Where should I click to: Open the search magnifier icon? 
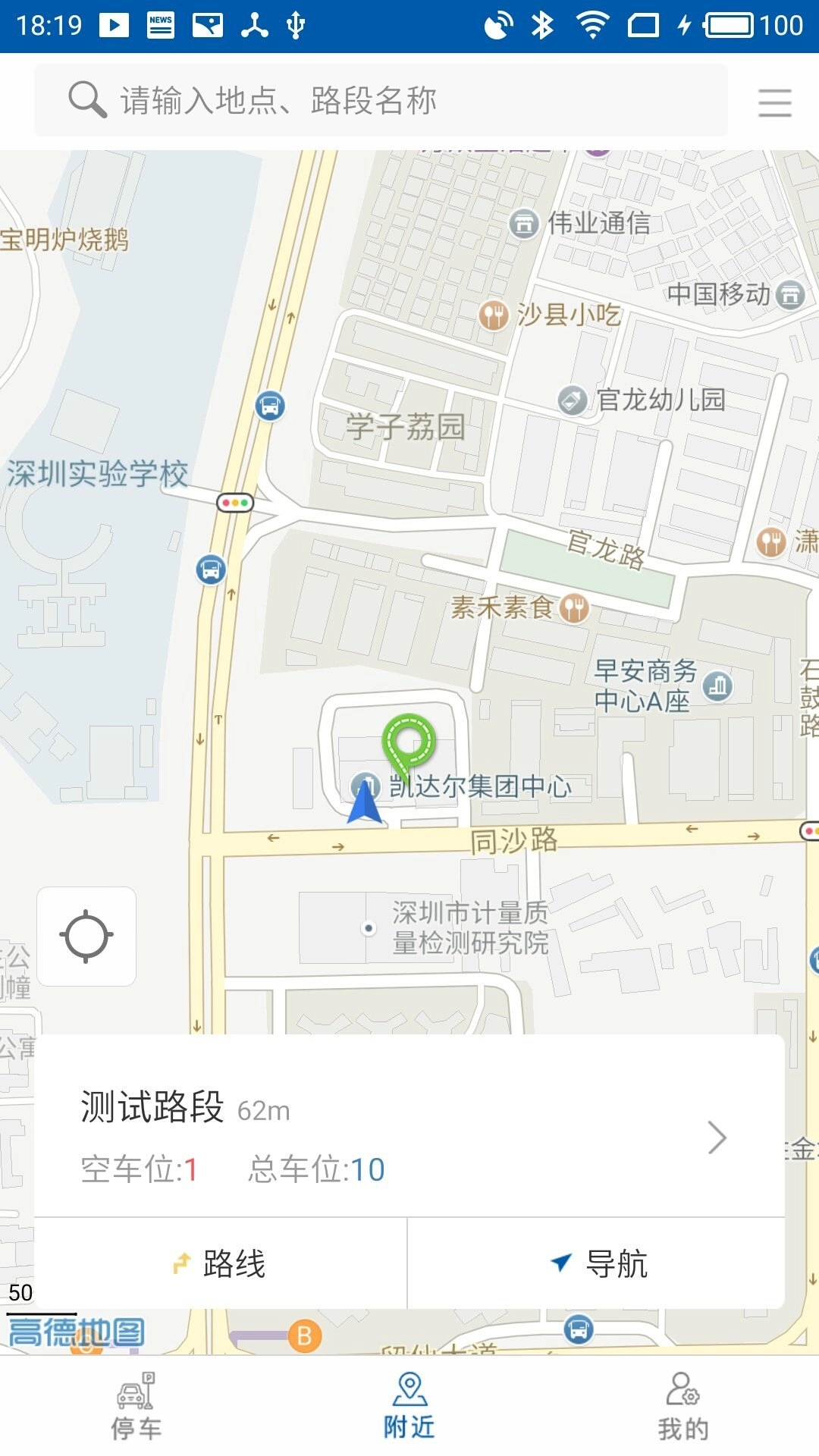pyautogui.click(x=86, y=99)
